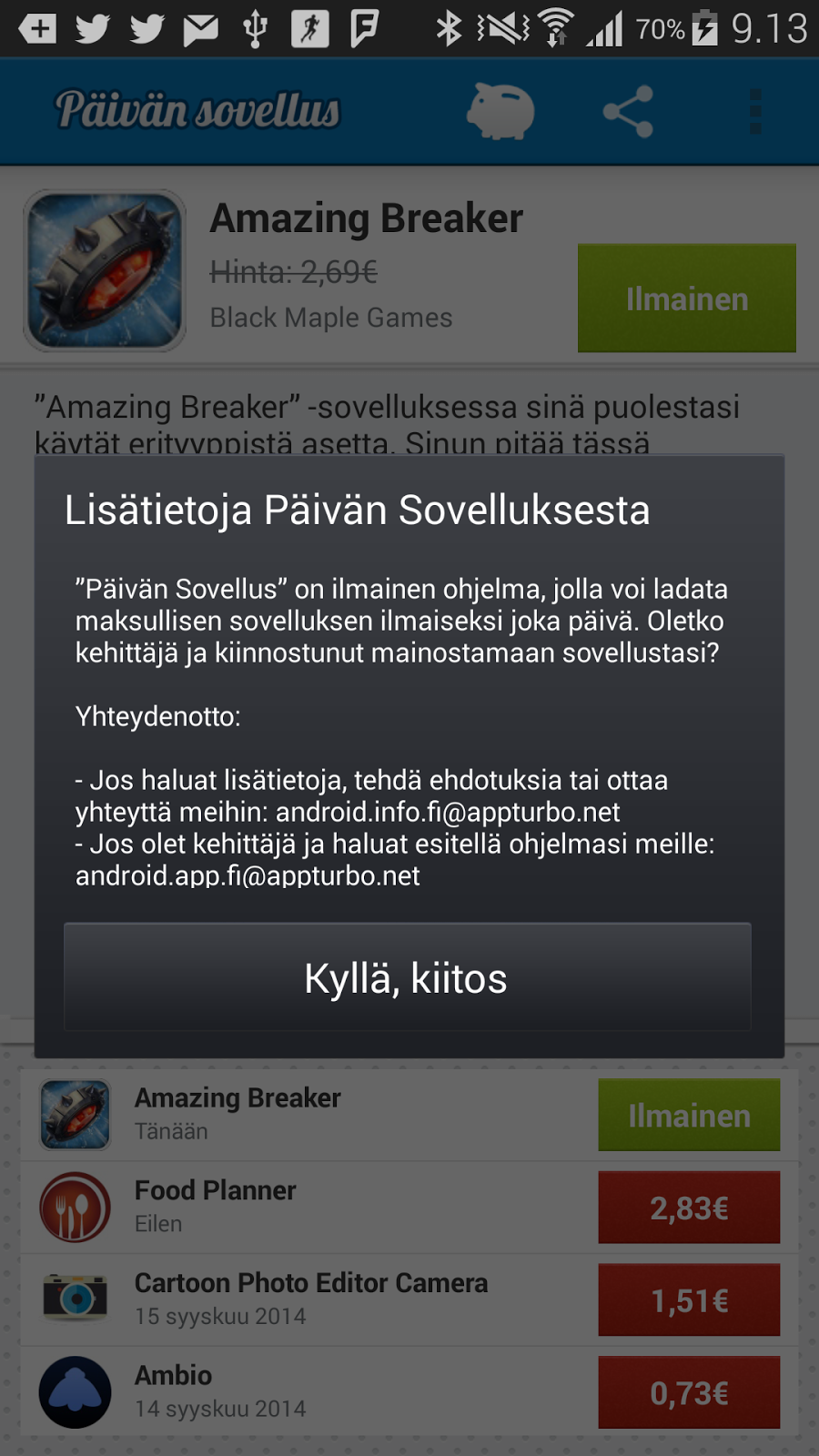Tap the 0,73€ price button
The image size is (819, 1456).
pos(689,1392)
